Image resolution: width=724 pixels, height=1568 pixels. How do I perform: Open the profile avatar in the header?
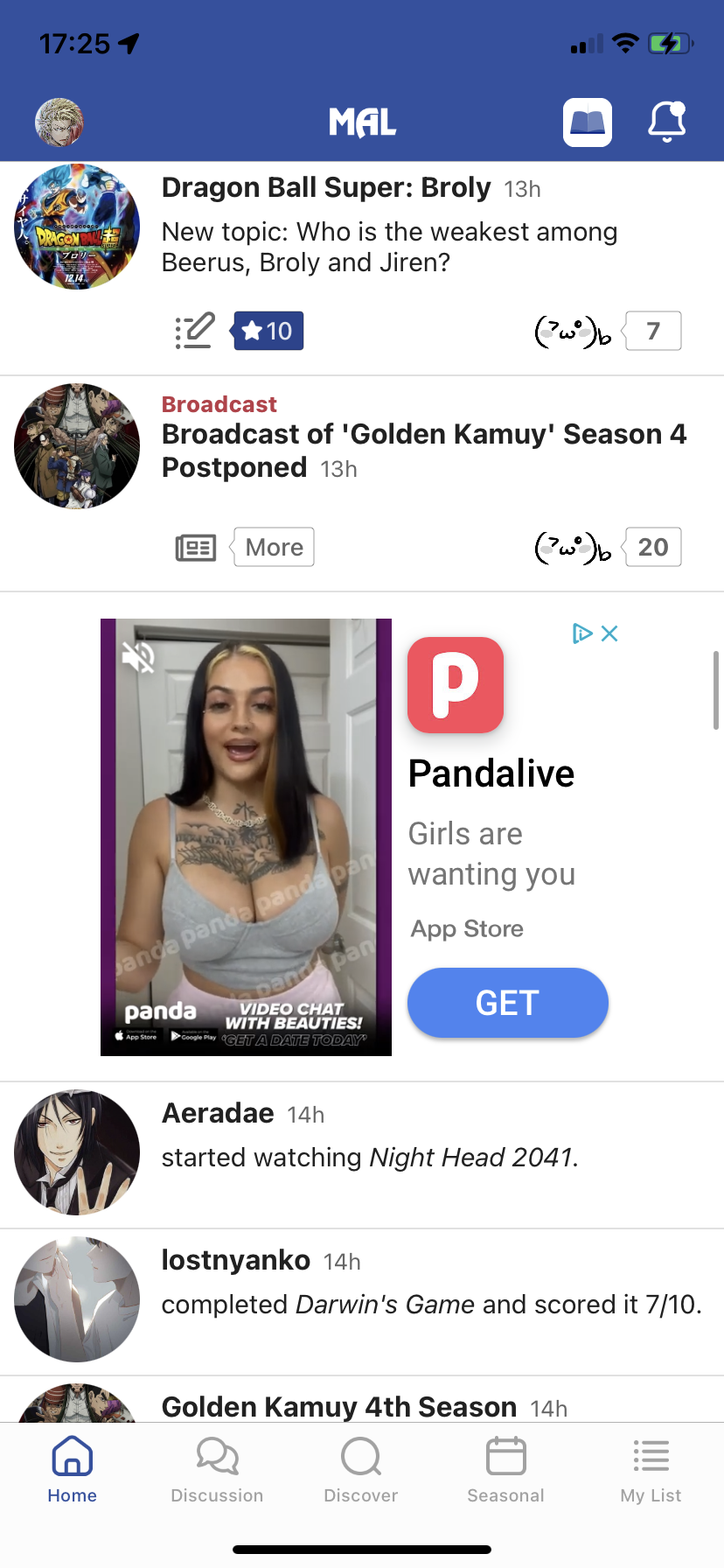tap(59, 122)
